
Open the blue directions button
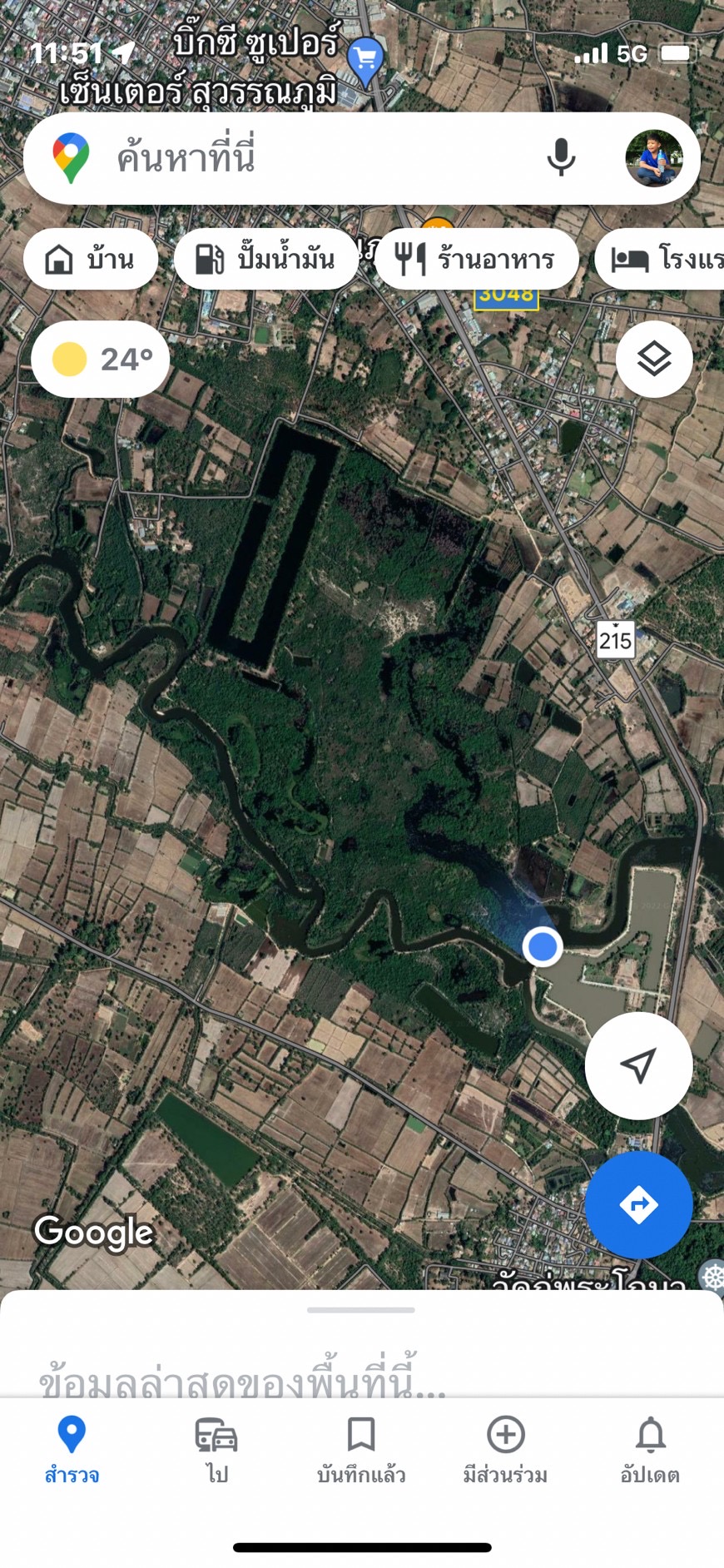[638, 1205]
